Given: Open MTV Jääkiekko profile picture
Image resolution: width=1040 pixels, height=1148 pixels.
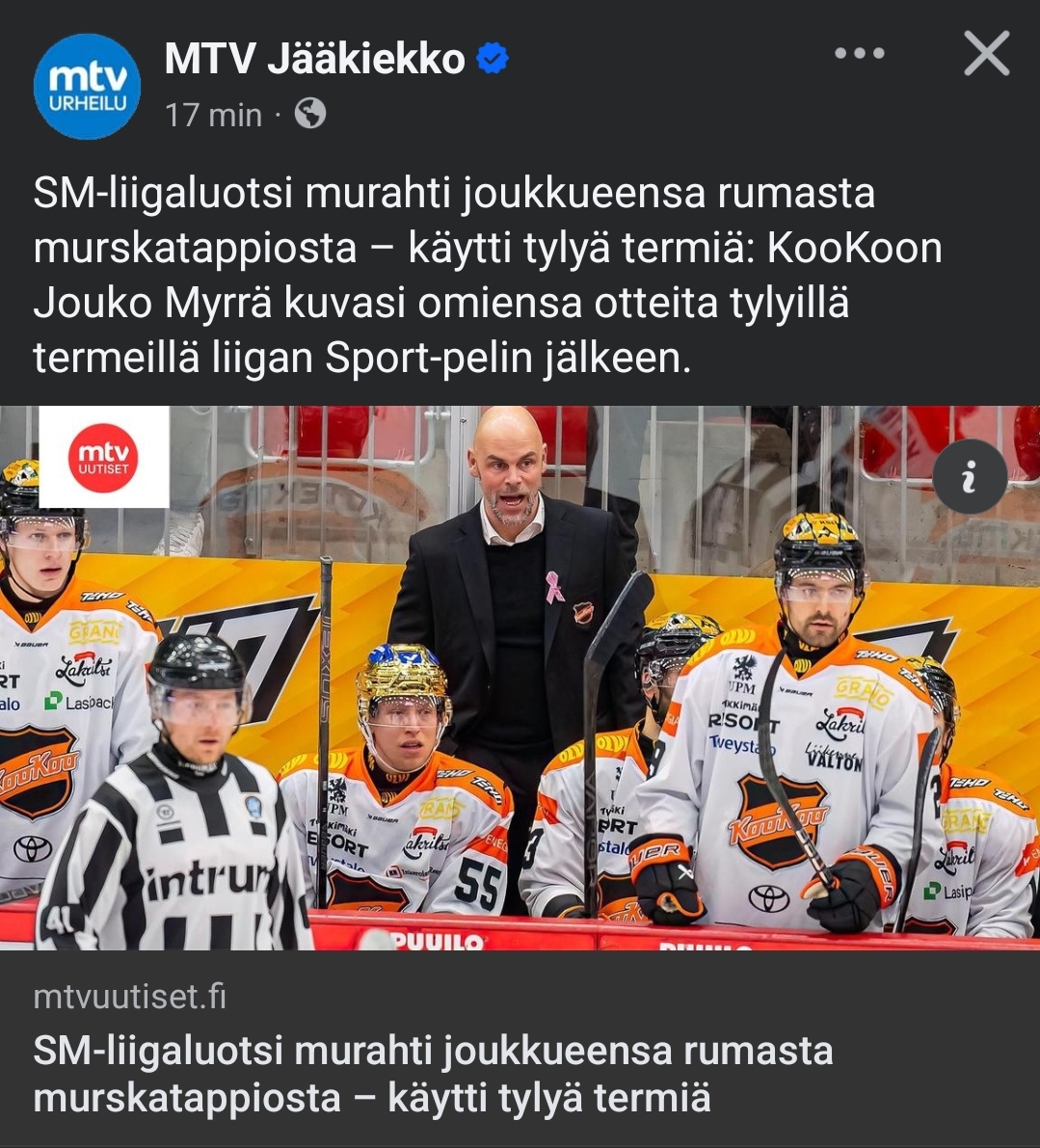Looking at the screenshot, I should [87, 87].
